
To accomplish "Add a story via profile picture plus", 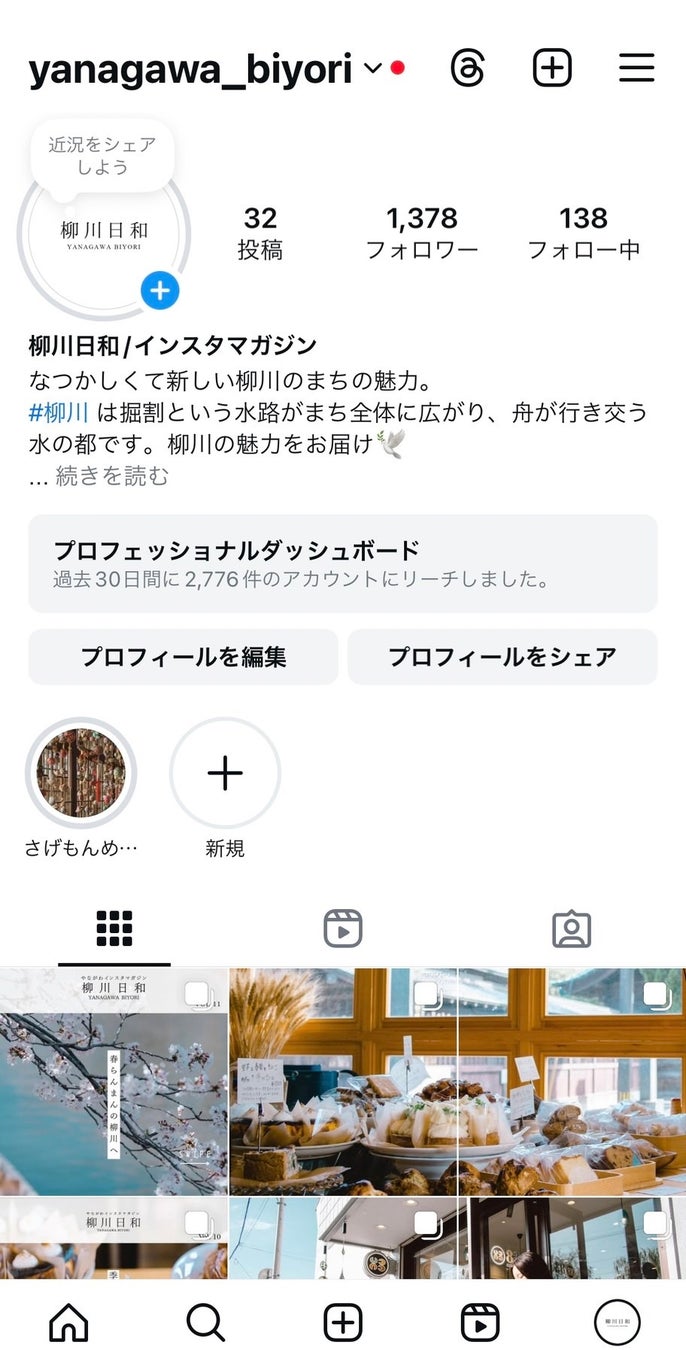I will tap(160, 291).
